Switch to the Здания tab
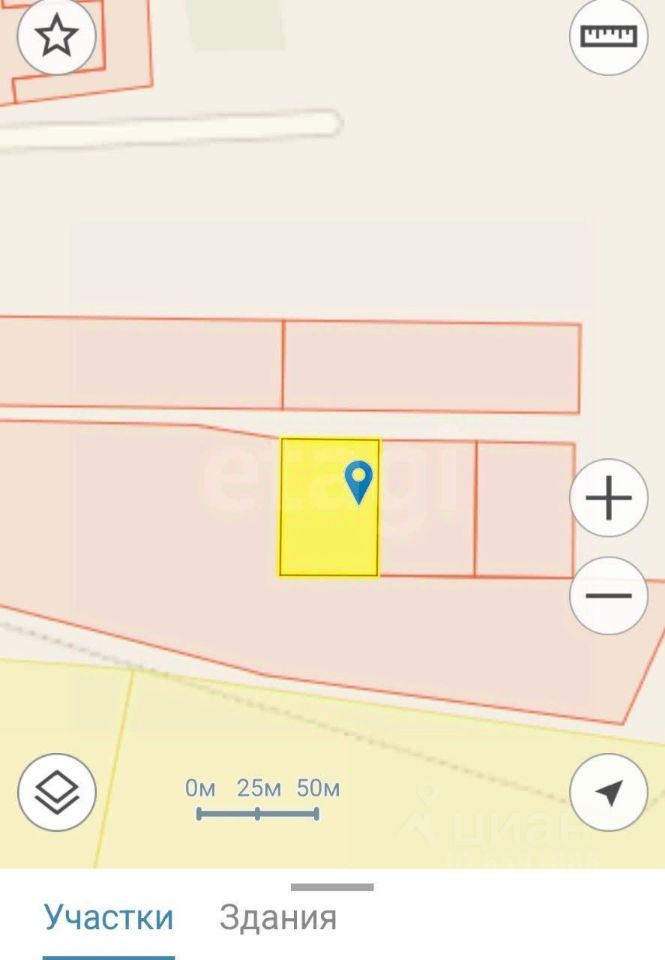The height and width of the screenshot is (960, 665). (278, 917)
